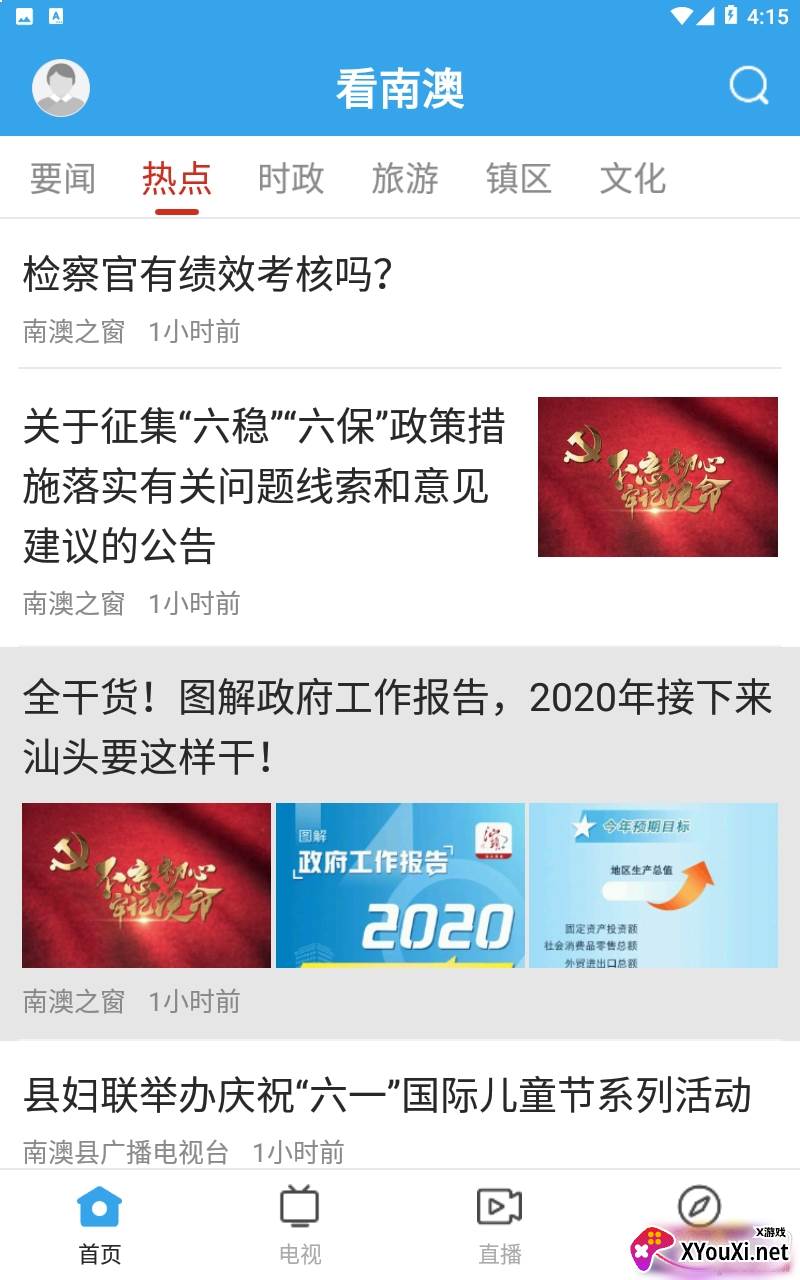Image resolution: width=800 pixels, height=1280 pixels.
Task: Open article 检察官有绩效考核吗？
Action: (x=207, y=275)
